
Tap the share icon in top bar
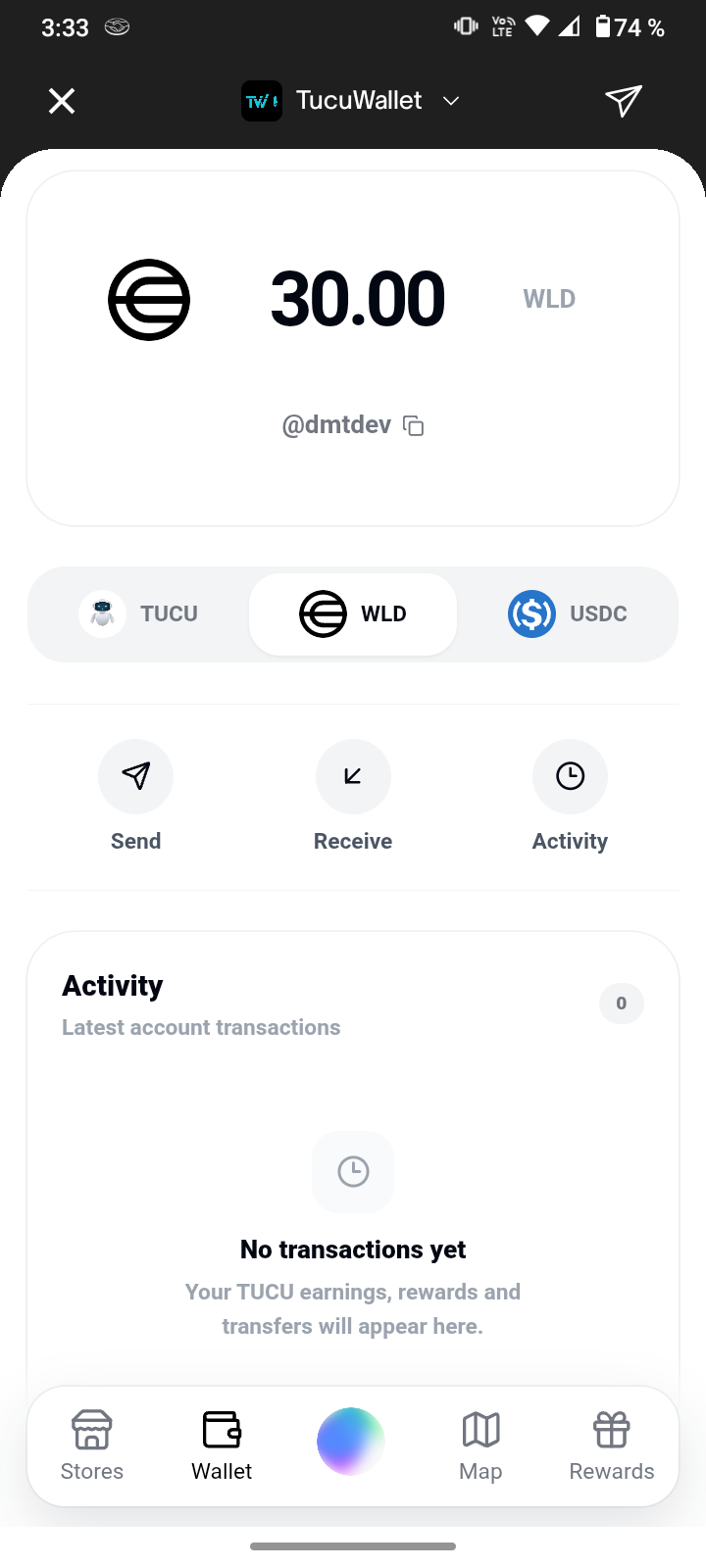coord(624,101)
